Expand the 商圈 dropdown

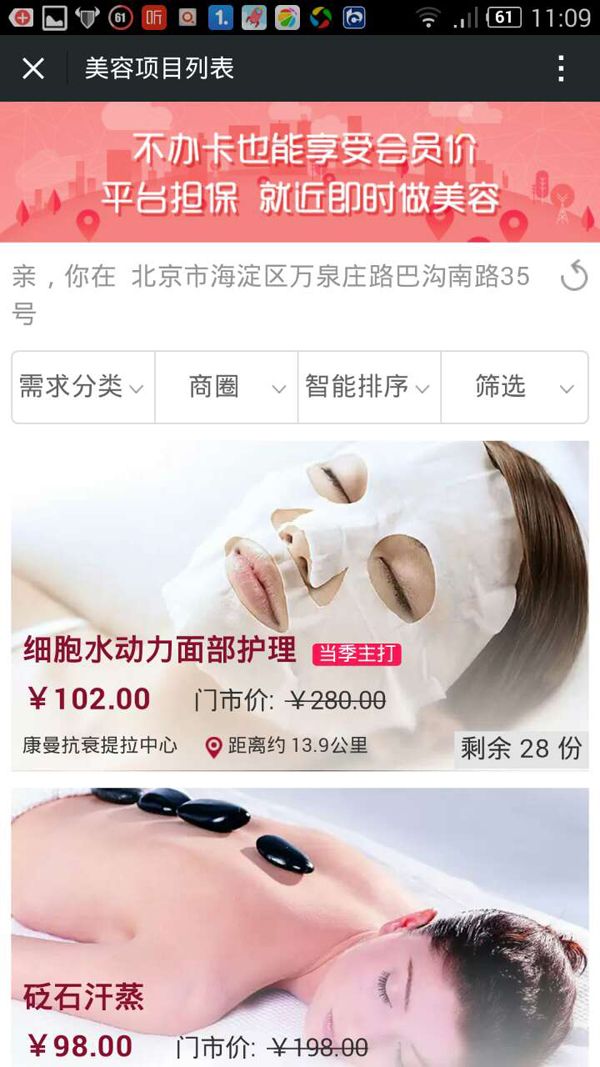pyautogui.click(x=227, y=387)
